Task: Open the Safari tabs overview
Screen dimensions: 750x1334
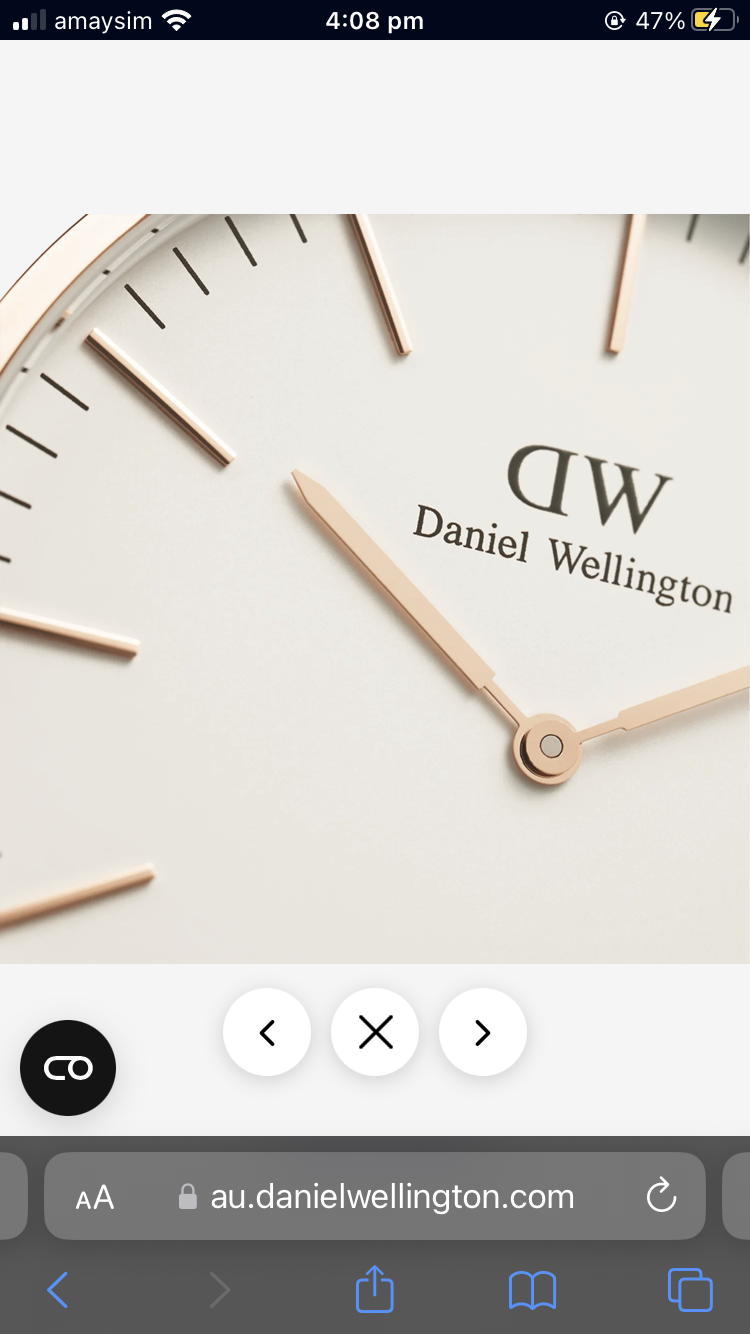Action: coord(690,1290)
